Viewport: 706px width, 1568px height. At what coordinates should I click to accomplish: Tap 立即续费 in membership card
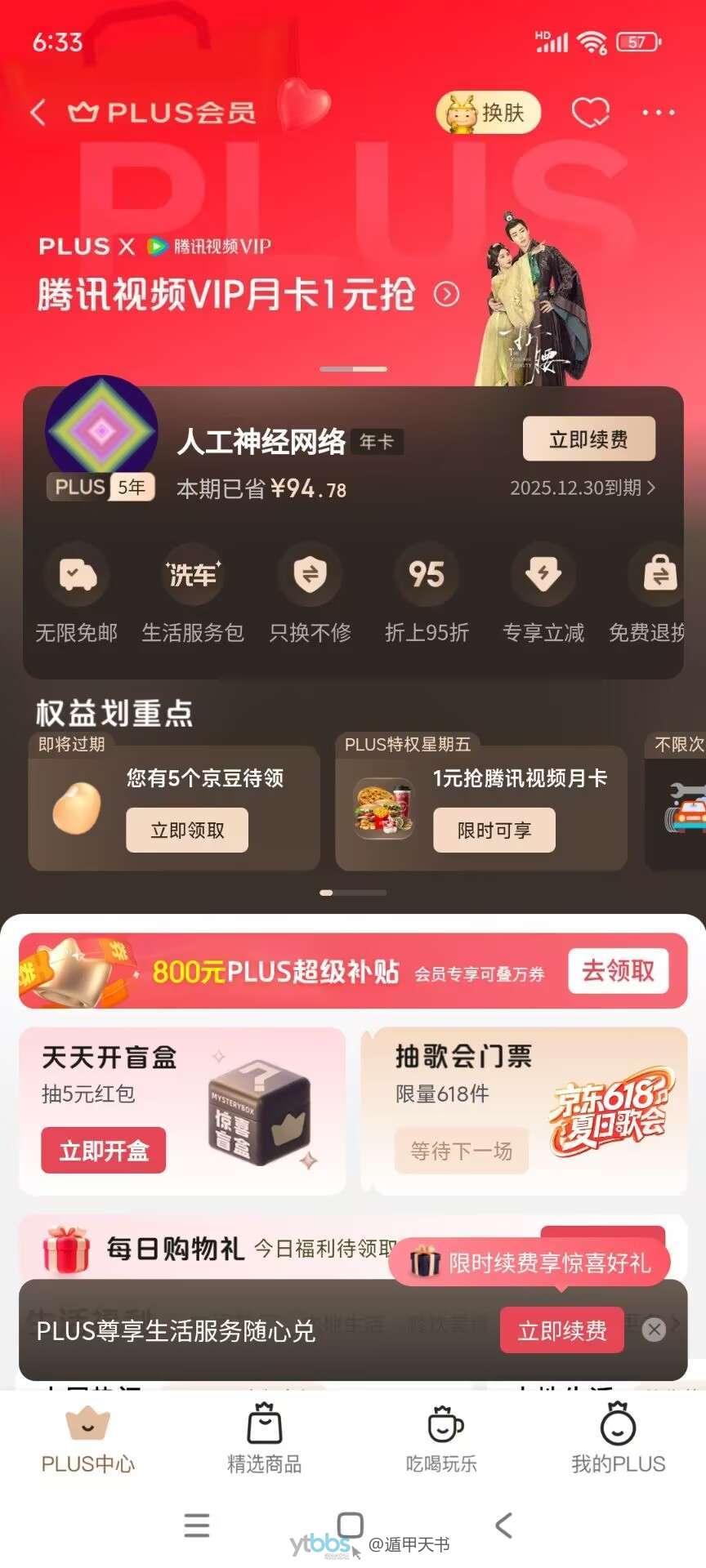tap(588, 439)
